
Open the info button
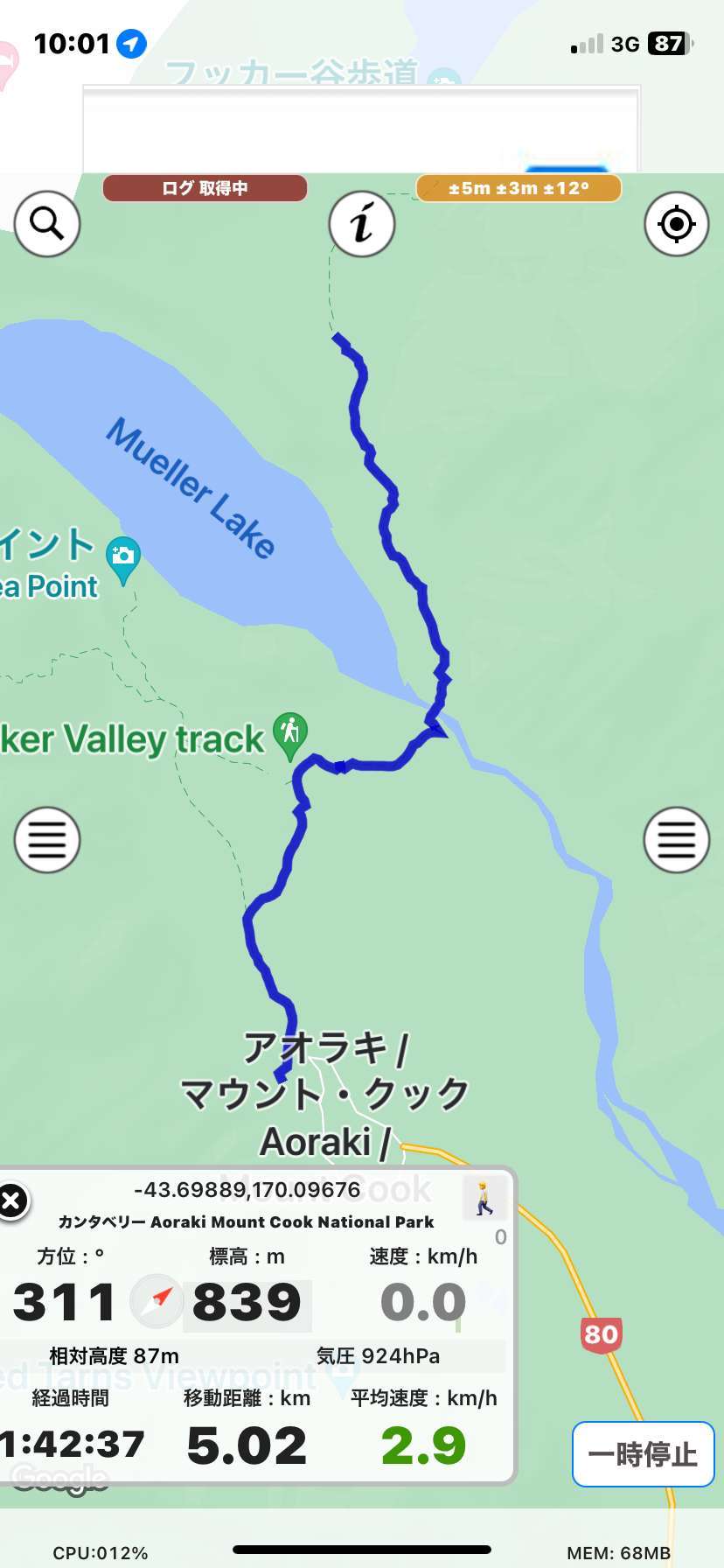362,224
